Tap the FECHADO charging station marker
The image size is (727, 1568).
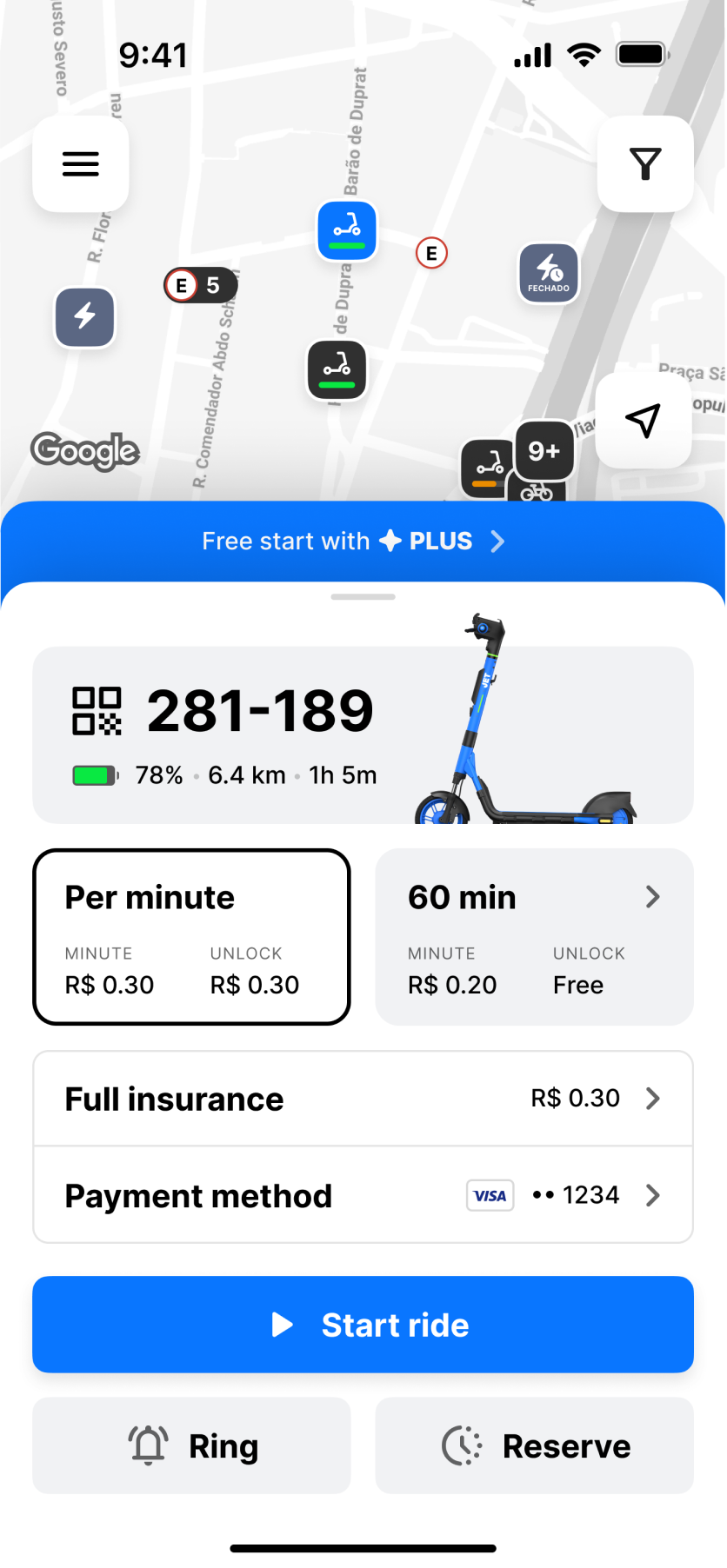pyautogui.click(x=549, y=273)
